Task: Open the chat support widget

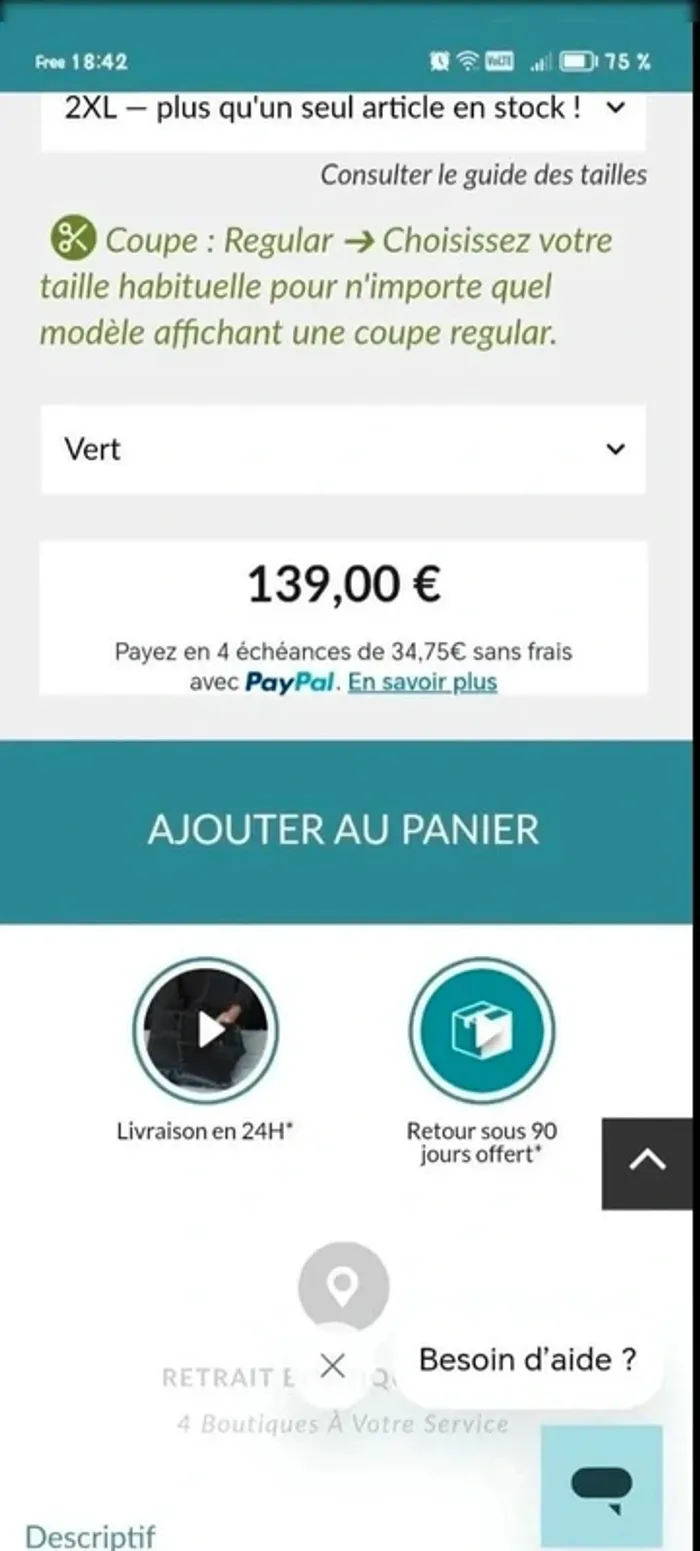Action: point(601,1486)
